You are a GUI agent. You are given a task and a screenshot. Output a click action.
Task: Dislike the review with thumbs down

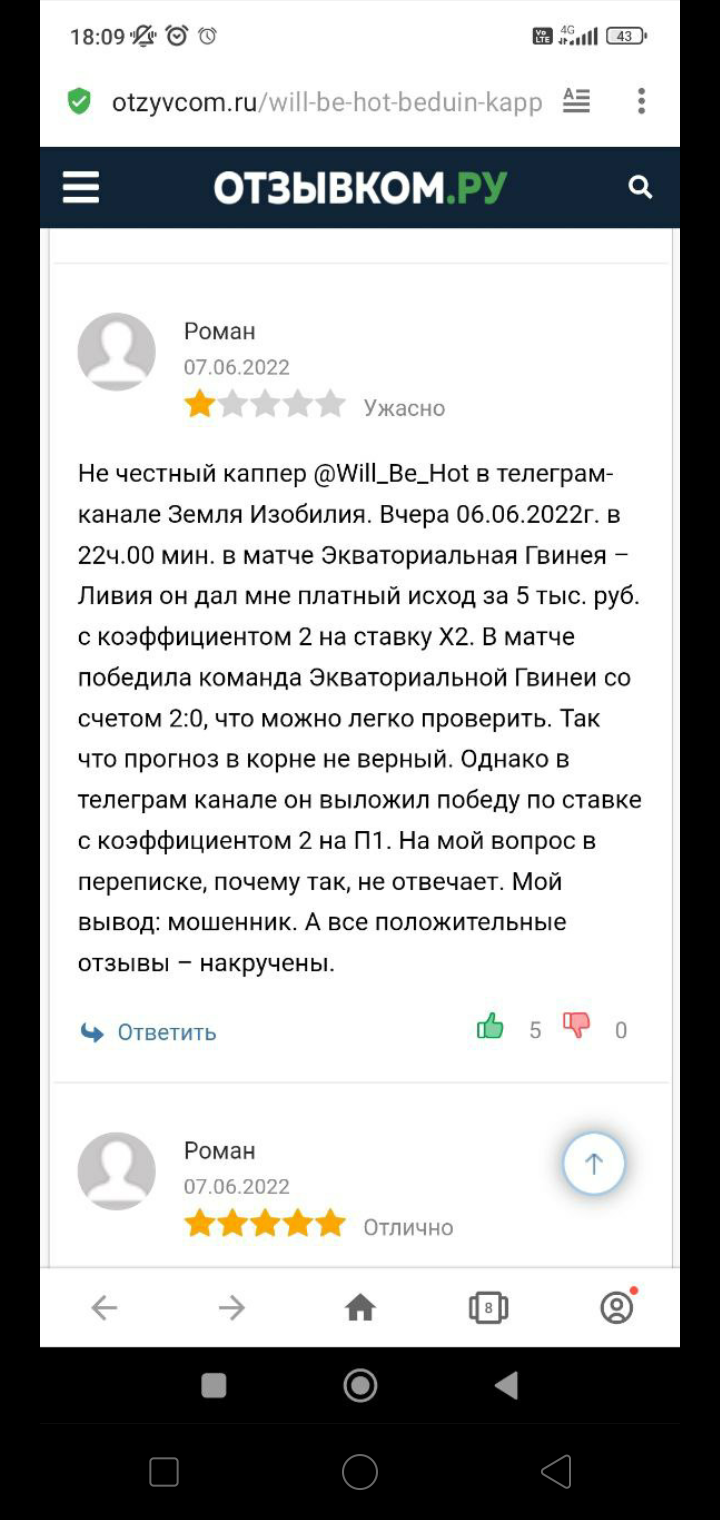576,1026
